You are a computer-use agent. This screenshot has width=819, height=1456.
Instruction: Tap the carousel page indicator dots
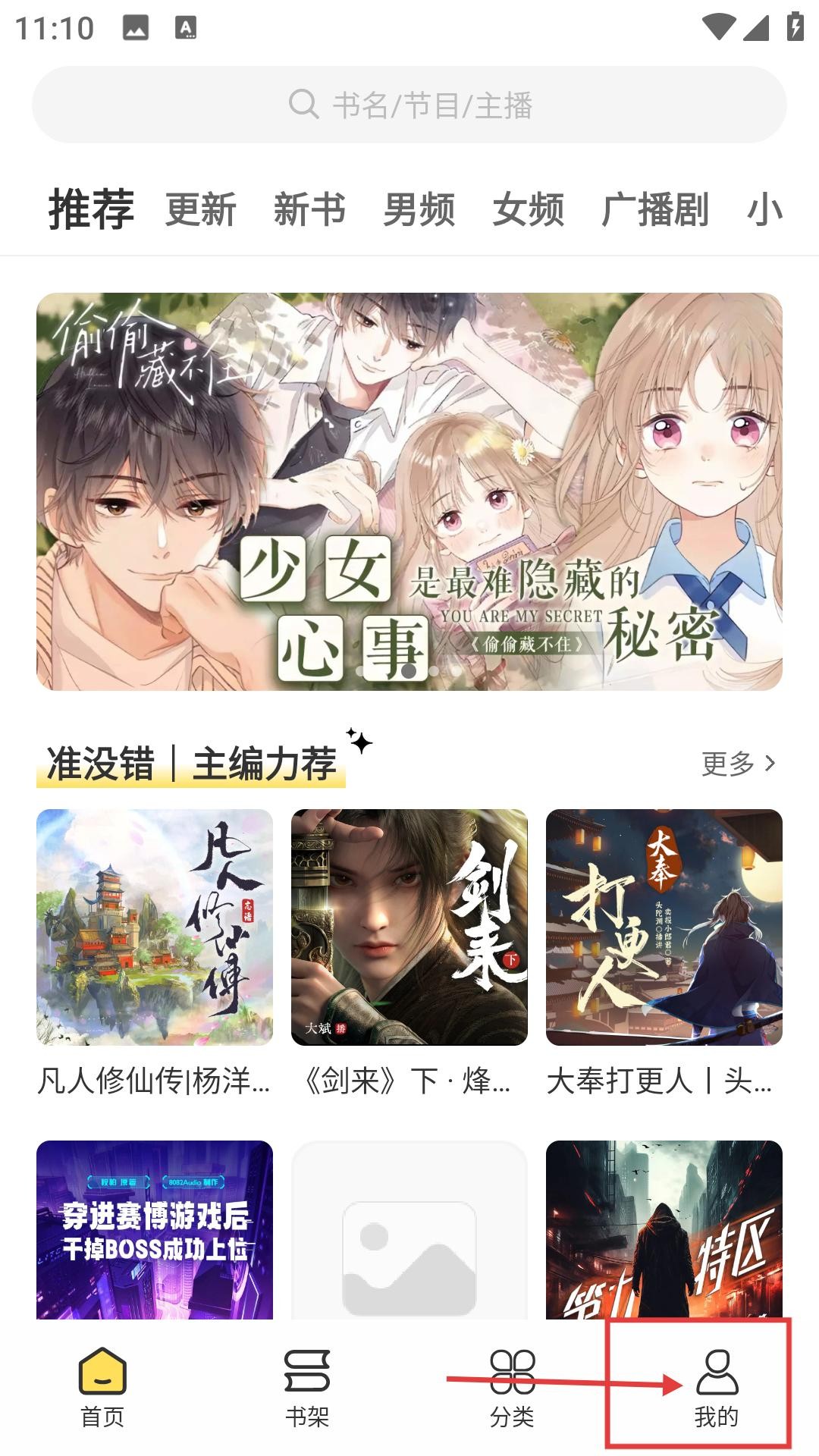[409, 671]
